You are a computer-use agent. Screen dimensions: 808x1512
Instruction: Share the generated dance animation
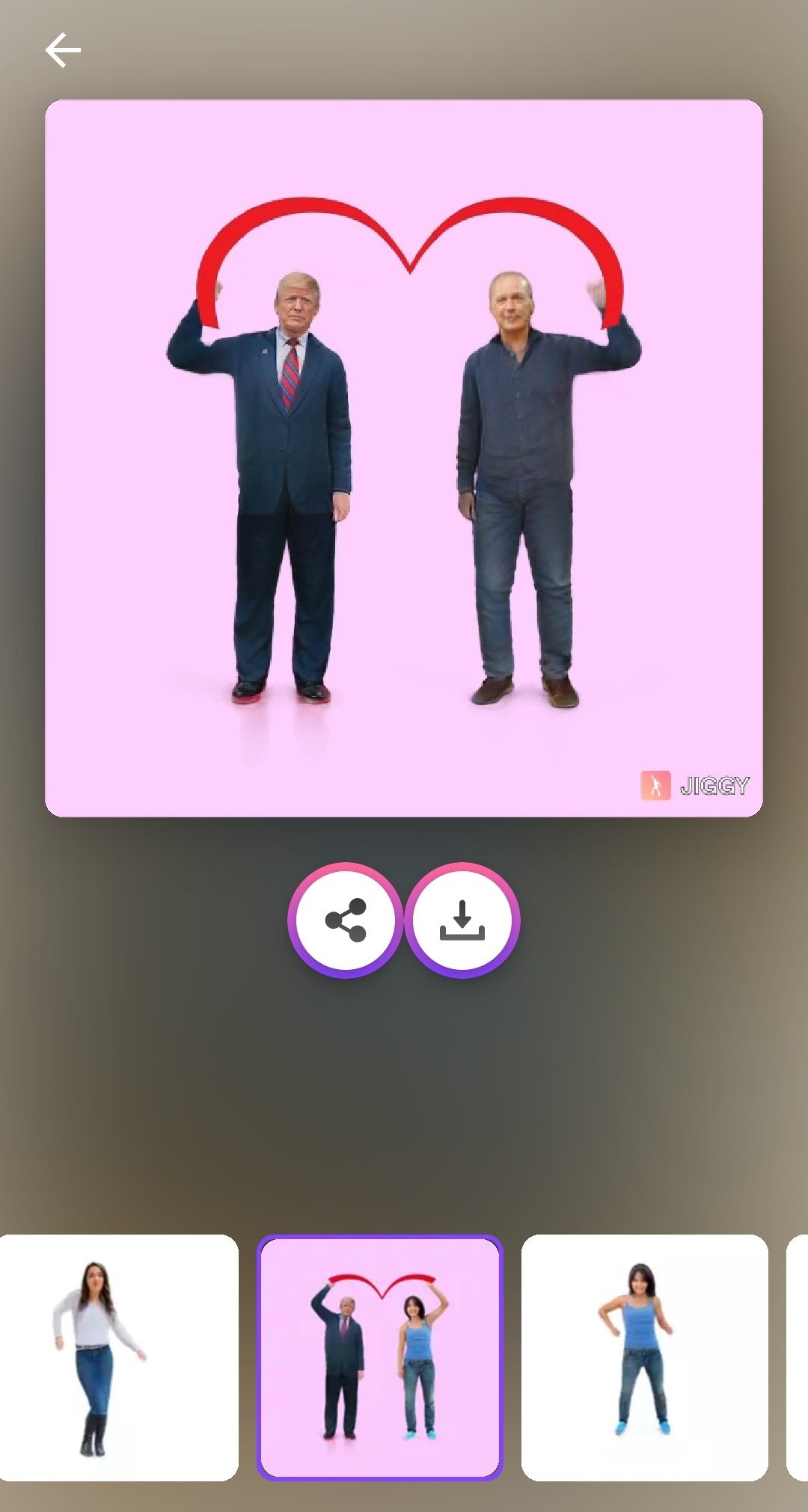pos(346,920)
